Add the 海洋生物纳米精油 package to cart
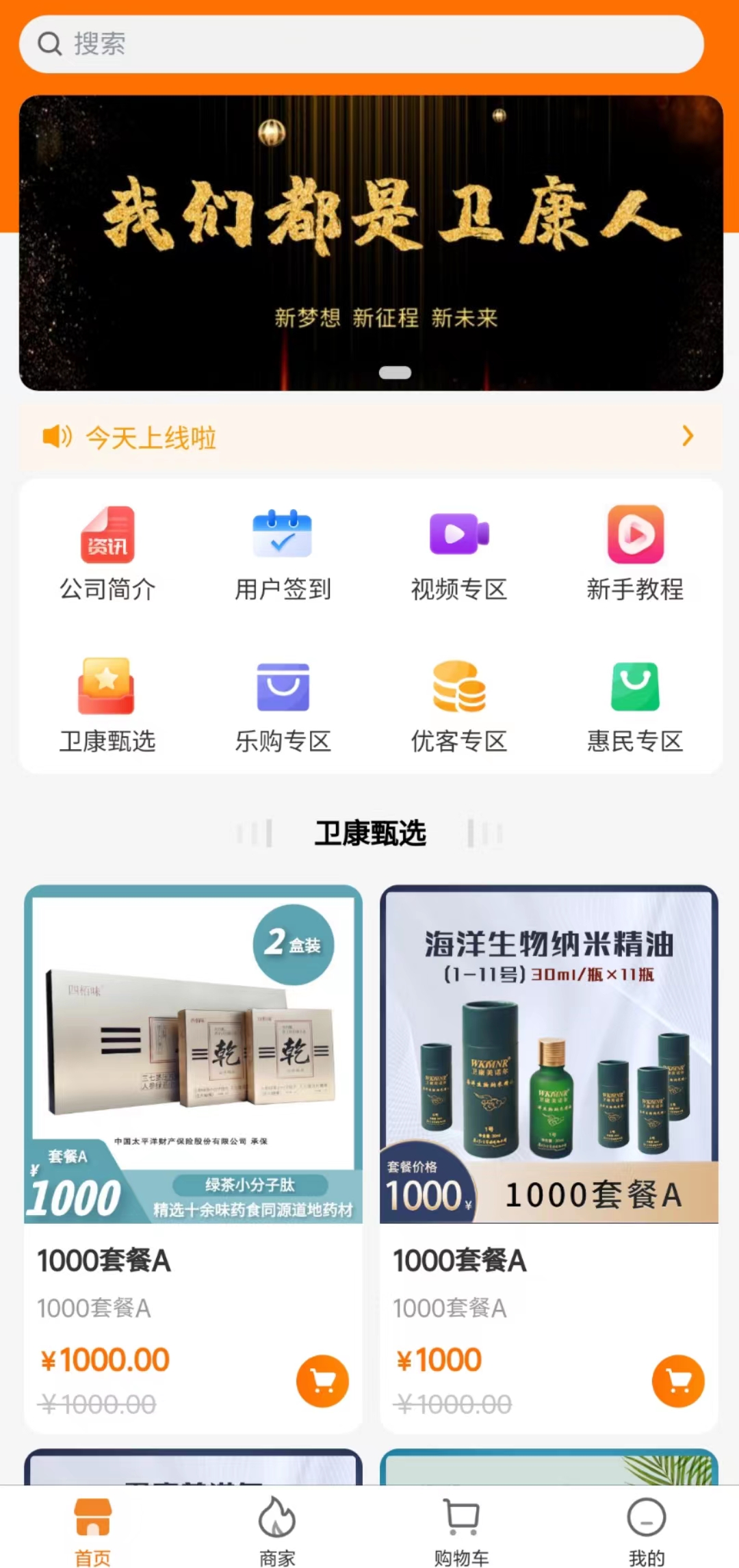The image size is (739, 1568). point(678,1381)
